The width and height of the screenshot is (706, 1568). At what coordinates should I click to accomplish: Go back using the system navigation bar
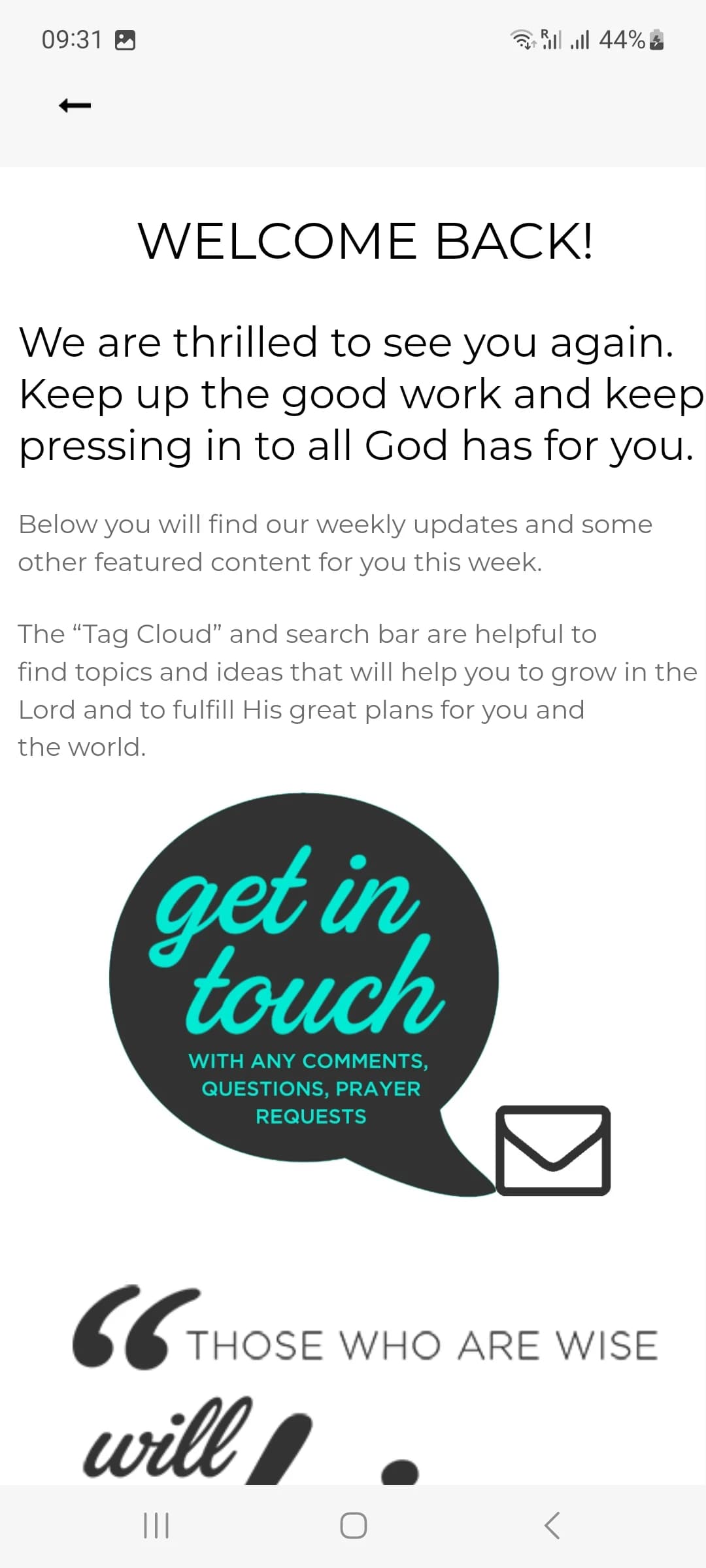[552, 1526]
